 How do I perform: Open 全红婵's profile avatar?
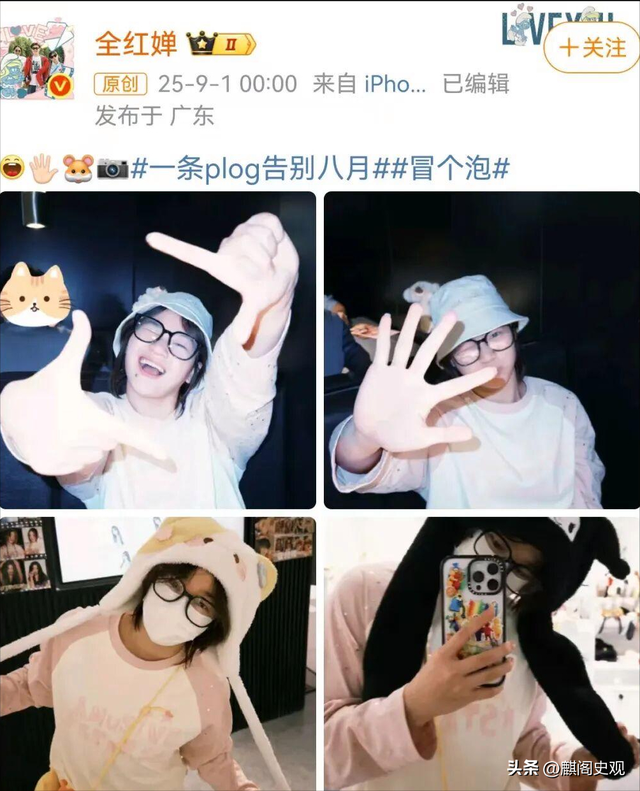[x=40, y=56]
